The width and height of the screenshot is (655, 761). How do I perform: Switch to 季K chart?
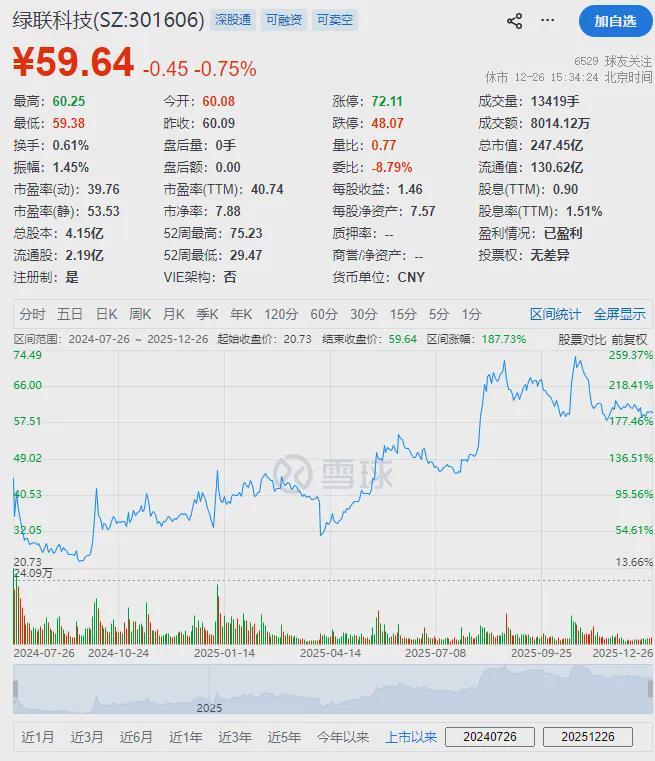point(208,313)
